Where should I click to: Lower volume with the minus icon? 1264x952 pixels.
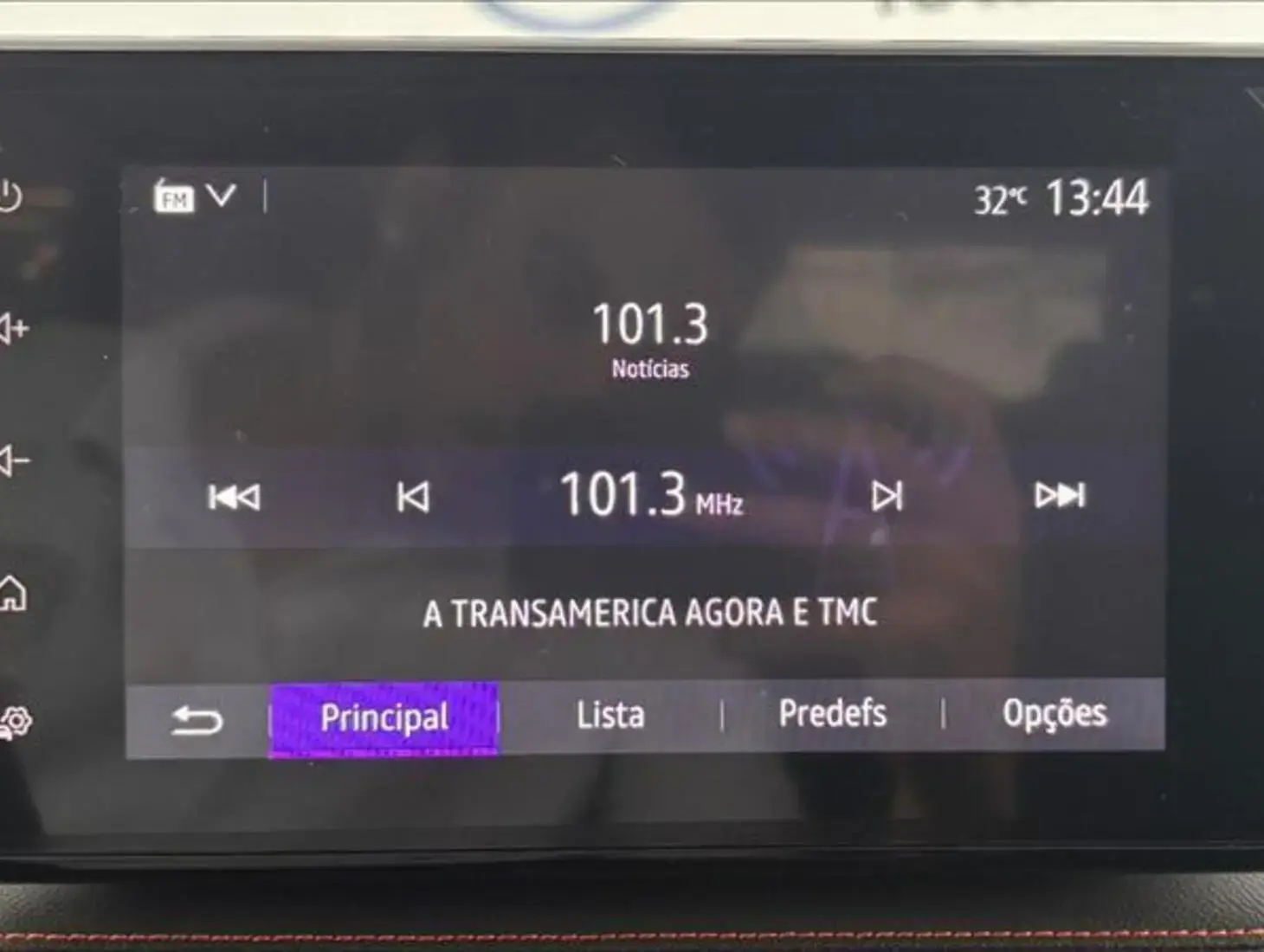[14, 460]
